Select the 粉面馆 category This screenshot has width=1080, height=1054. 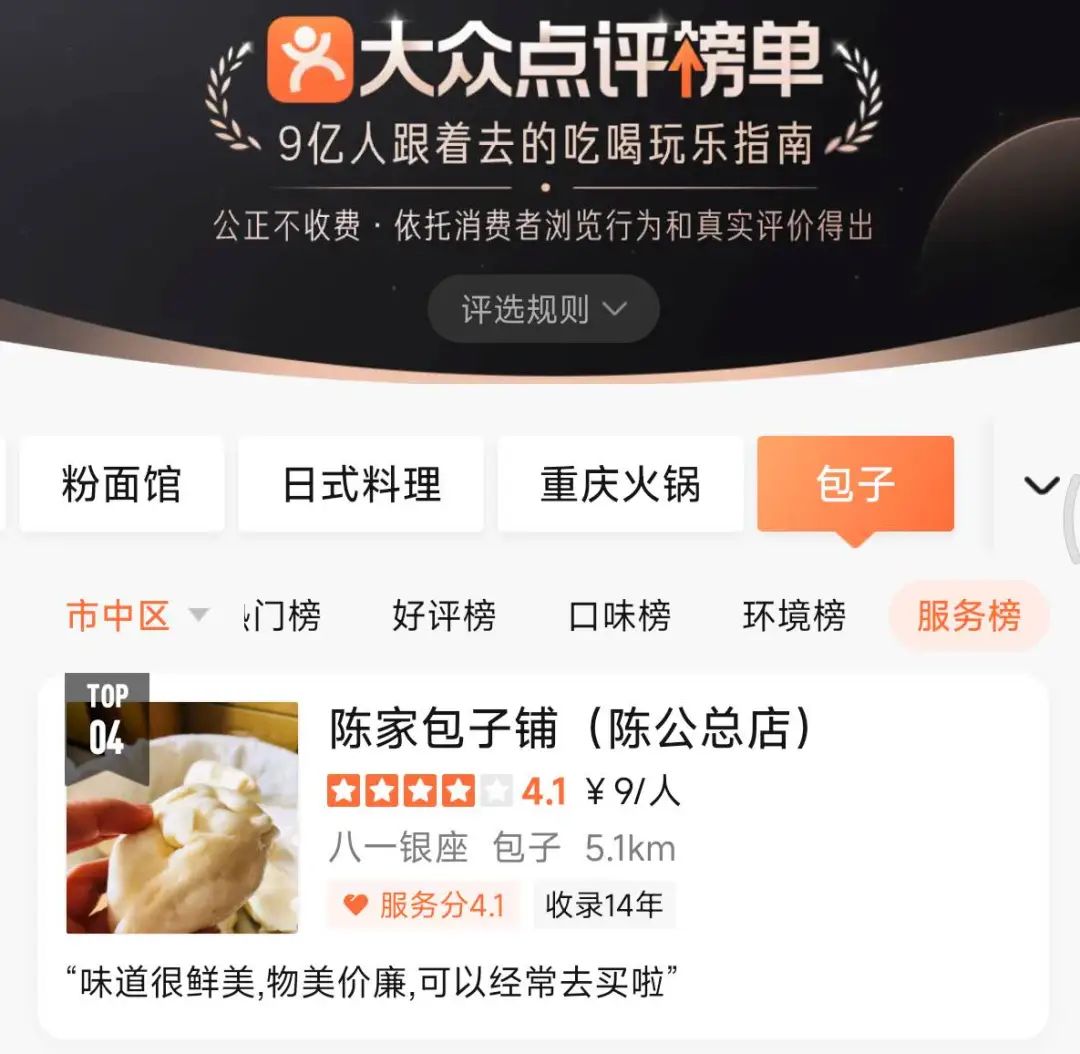click(x=121, y=485)
